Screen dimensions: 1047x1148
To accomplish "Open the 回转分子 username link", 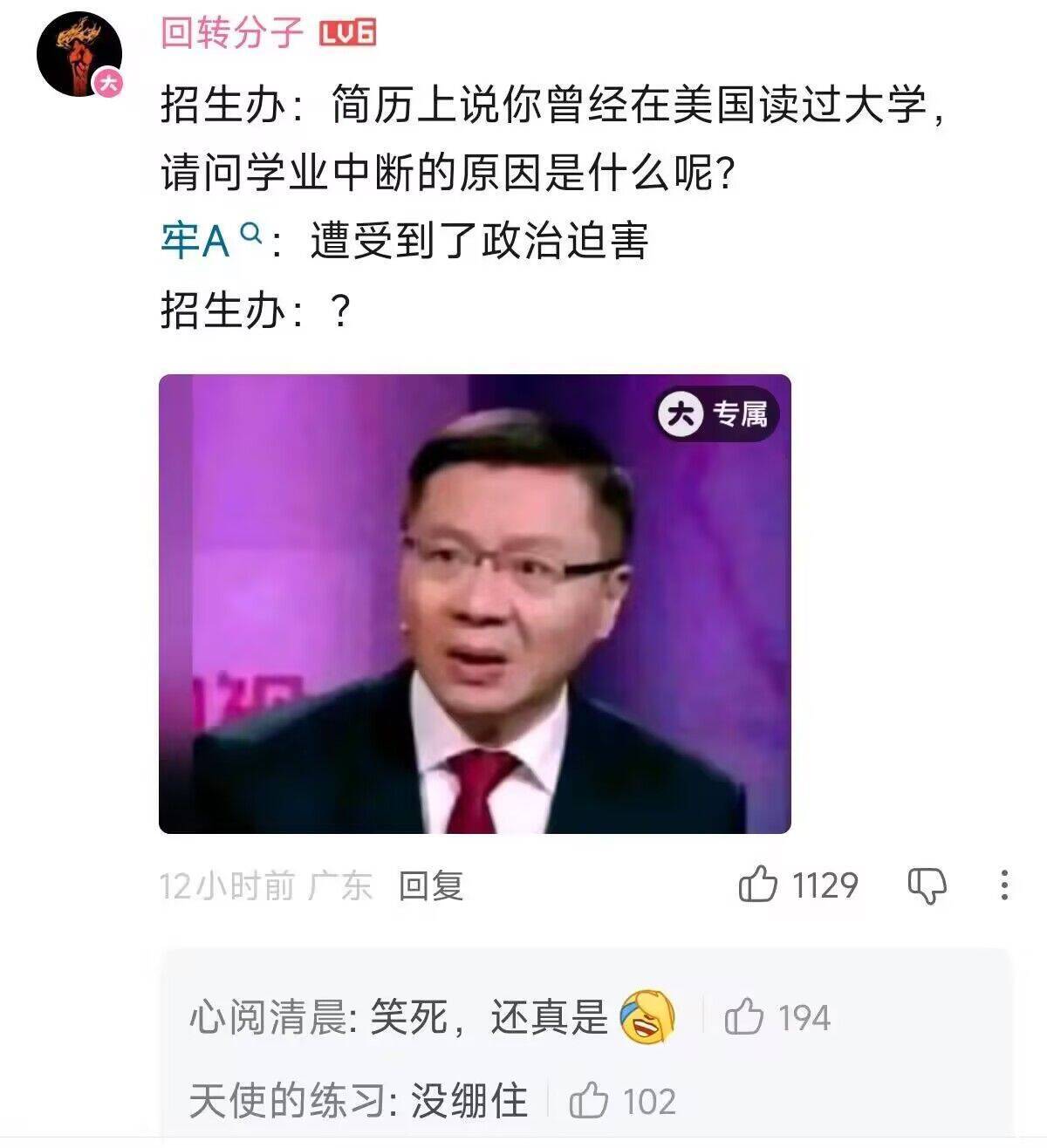I will pos(232,33).
